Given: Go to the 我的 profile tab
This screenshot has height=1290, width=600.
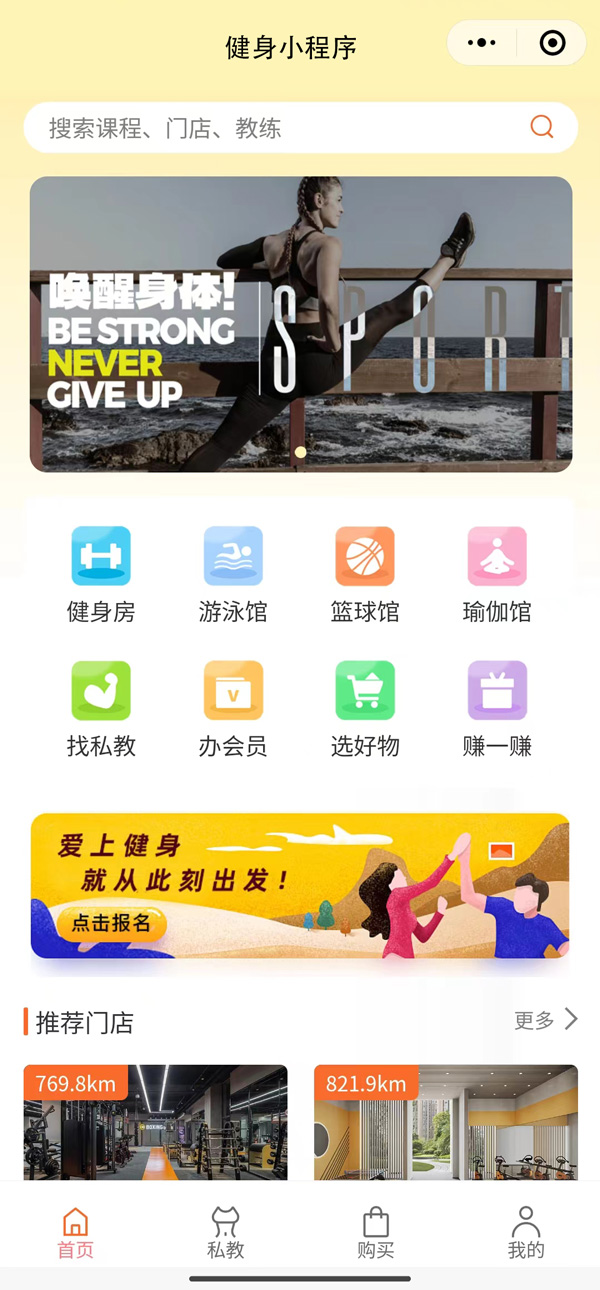Looking at the screenshot, I should tap(526, 1232).
